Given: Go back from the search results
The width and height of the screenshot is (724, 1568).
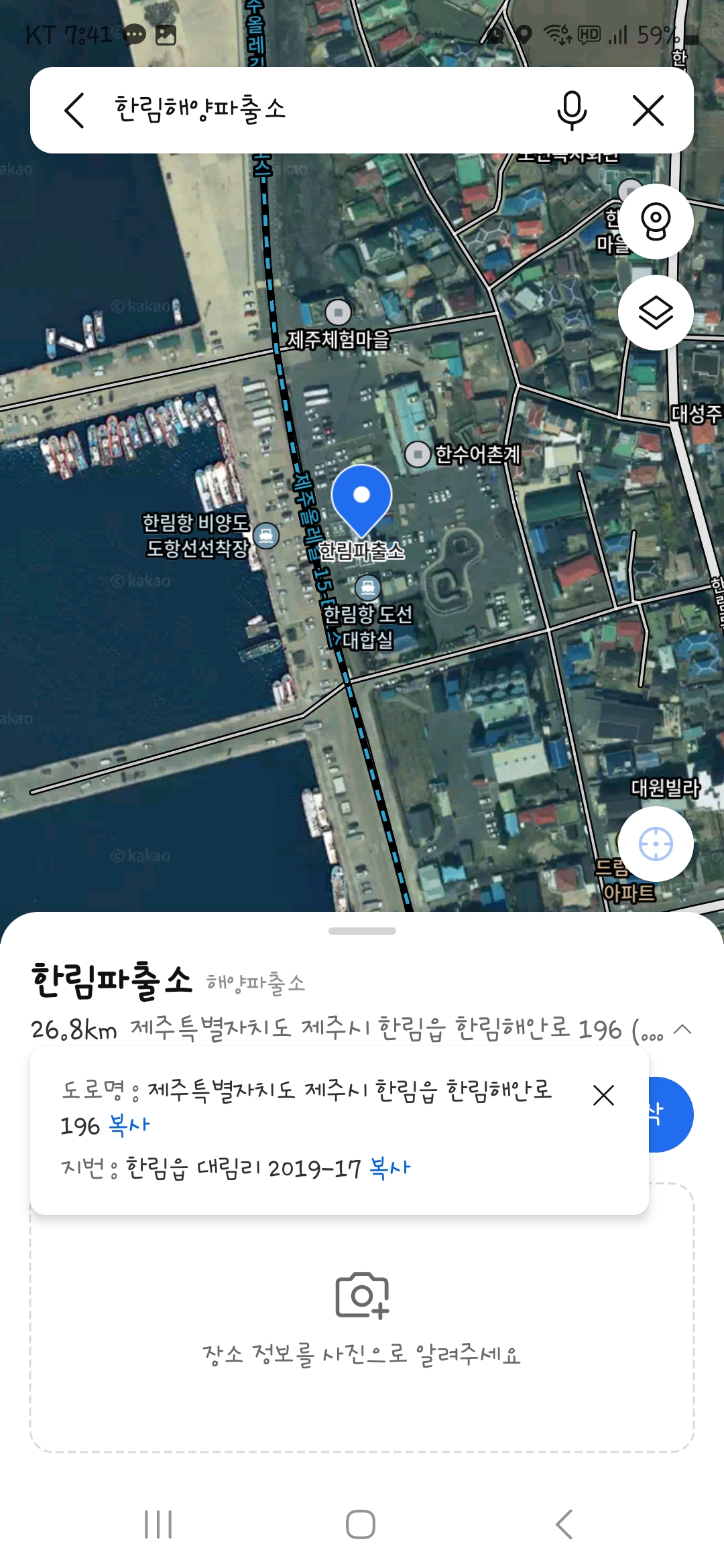Looking at the screenshot, I should pos(74,111).
